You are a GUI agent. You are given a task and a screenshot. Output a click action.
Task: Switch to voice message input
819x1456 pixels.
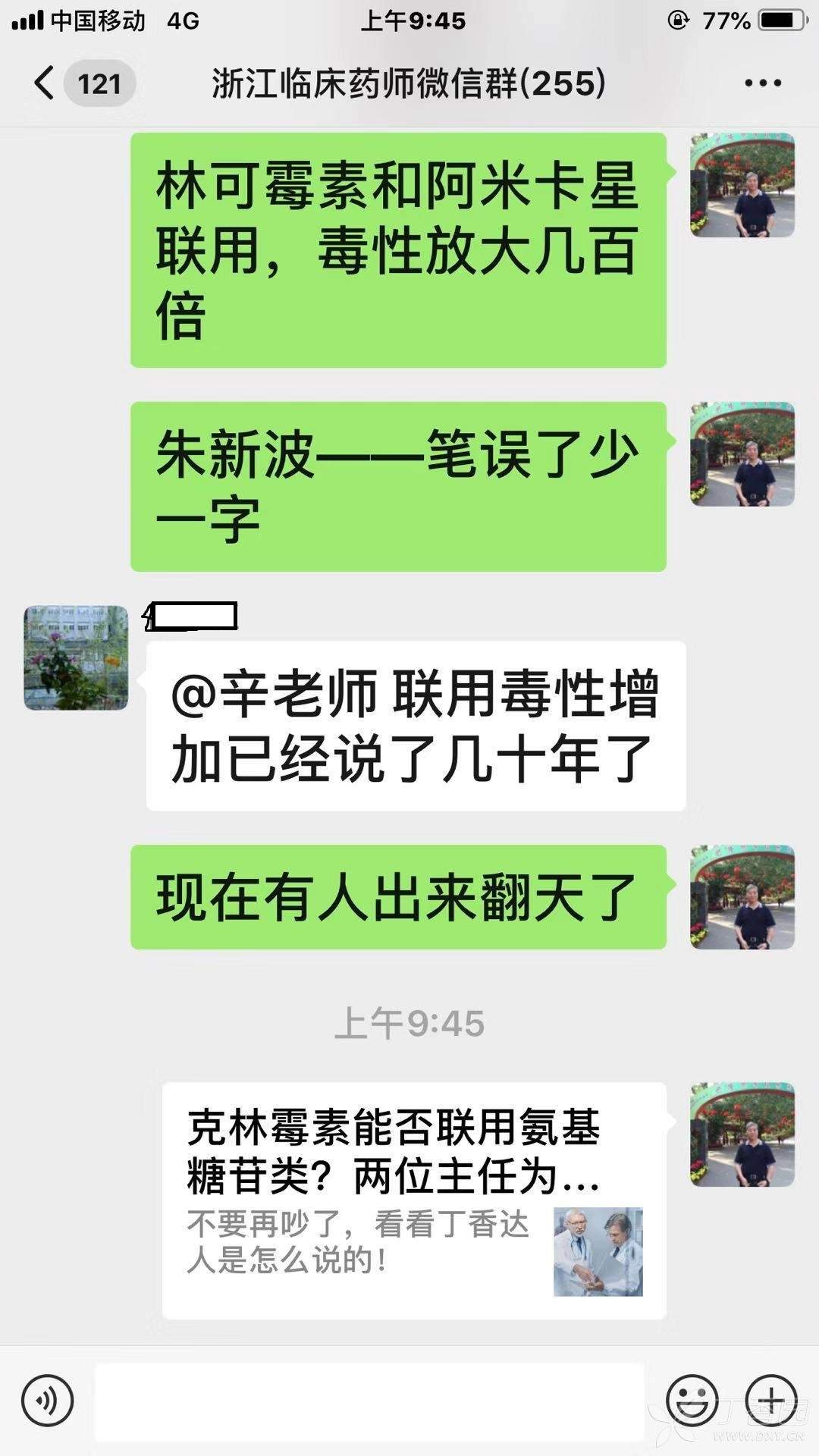48,1401
